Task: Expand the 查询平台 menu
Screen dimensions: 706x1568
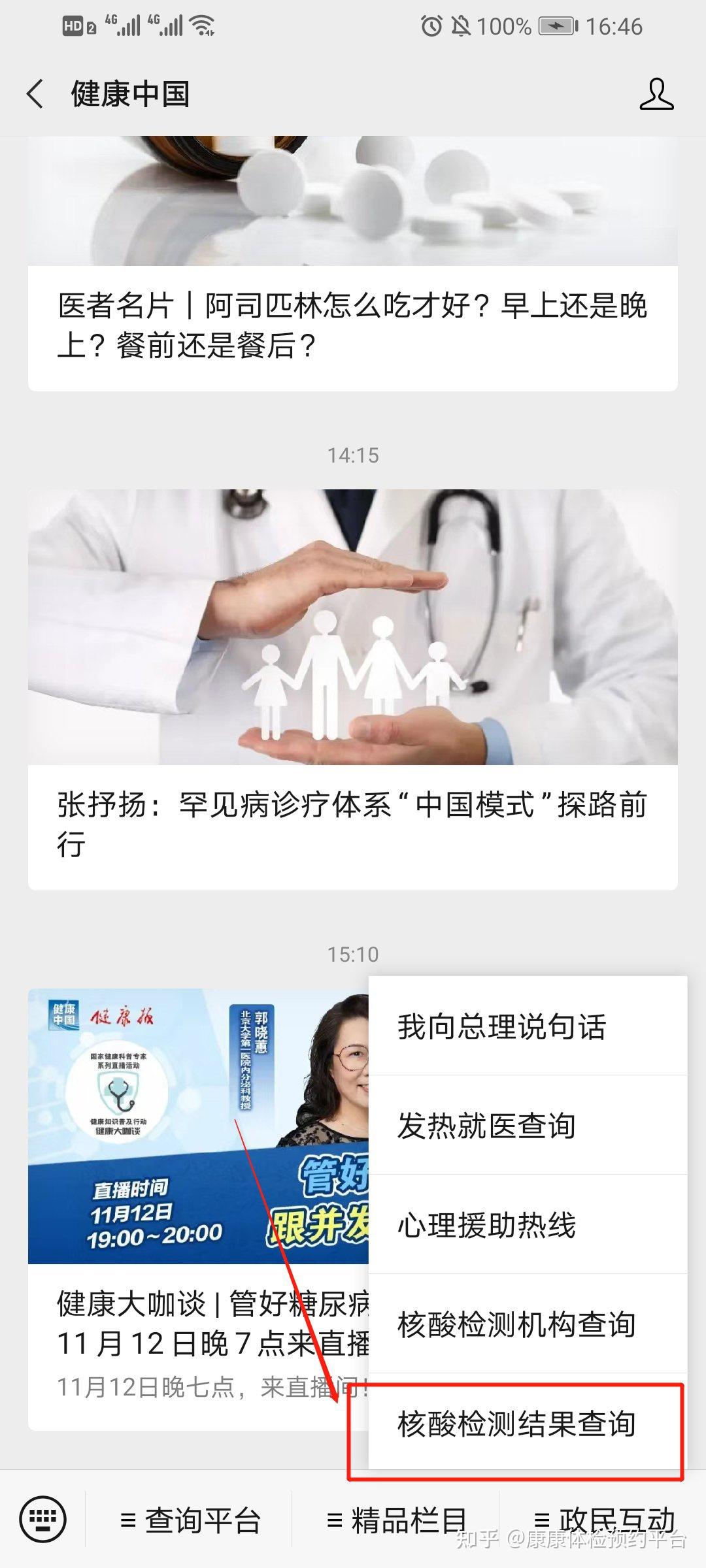Action: pos(190,1520)
